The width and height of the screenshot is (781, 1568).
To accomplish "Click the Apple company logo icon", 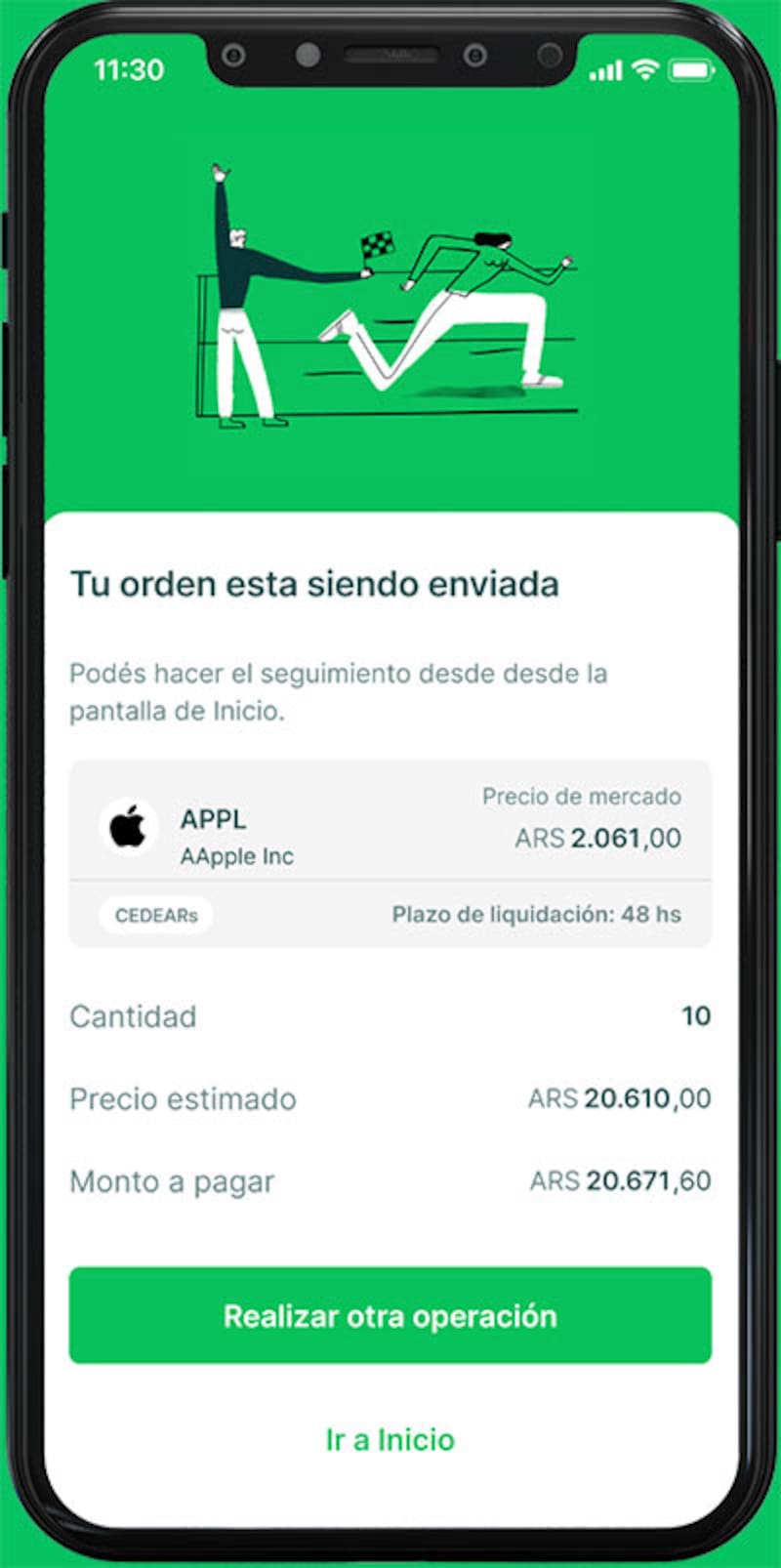I will click(129, 826).
